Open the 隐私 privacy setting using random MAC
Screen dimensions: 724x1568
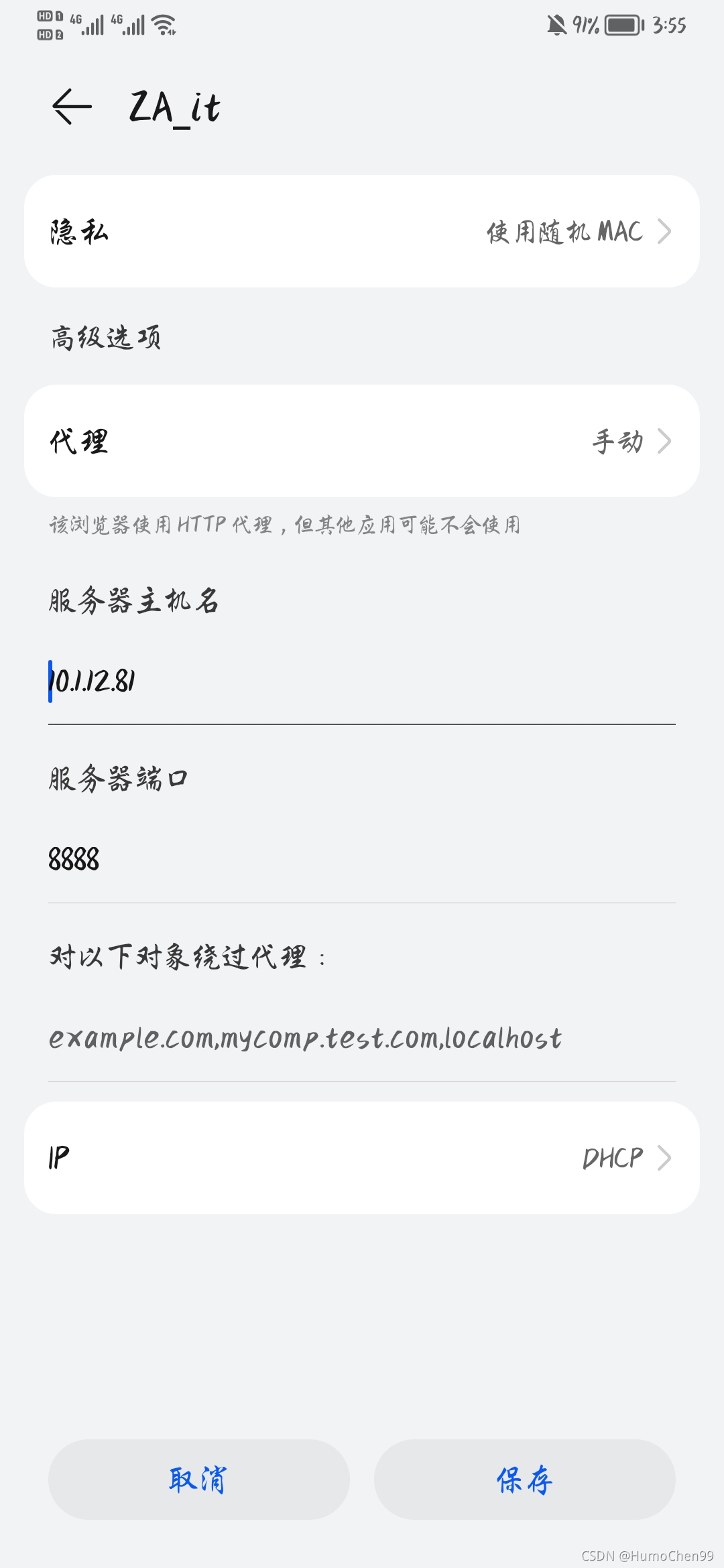tap(362, 231)
